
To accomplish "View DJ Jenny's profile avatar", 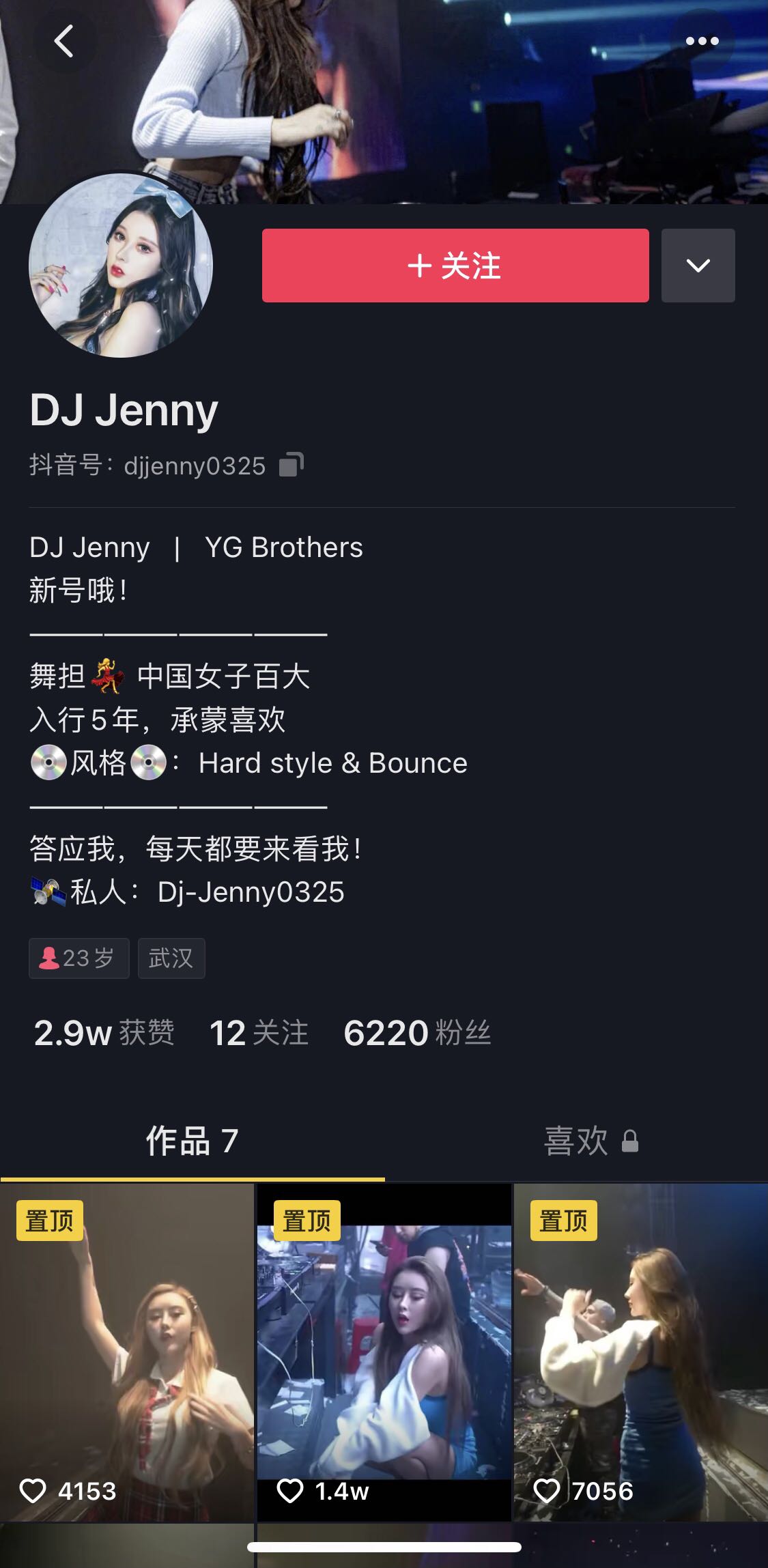I will pos(121,266).
